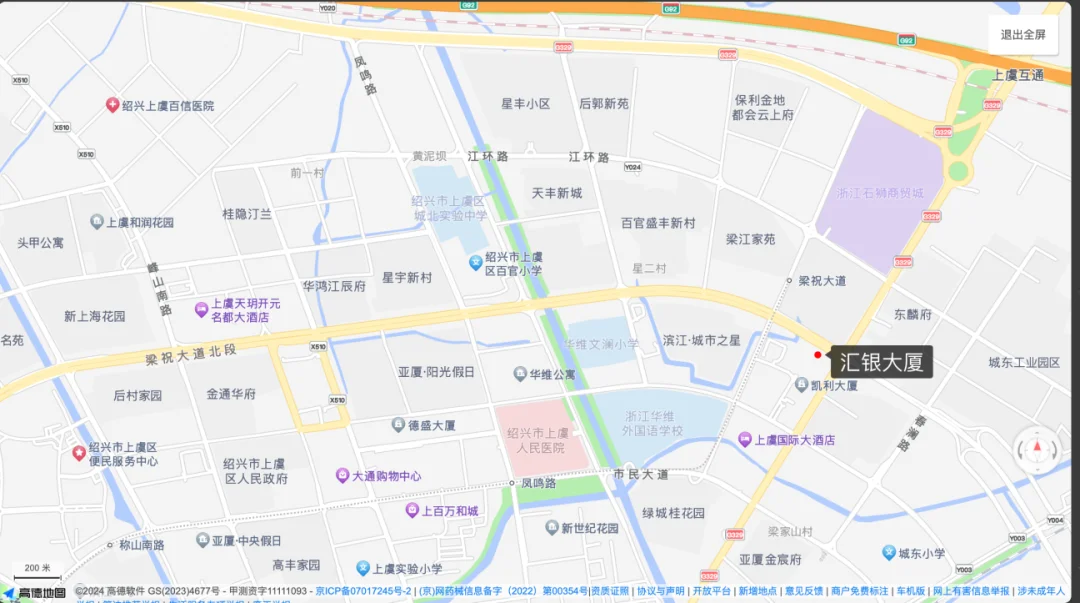Viewport: 1080px width, 603px height.
Task: Open the 车机版 link
Action: [x=910, y=591]
